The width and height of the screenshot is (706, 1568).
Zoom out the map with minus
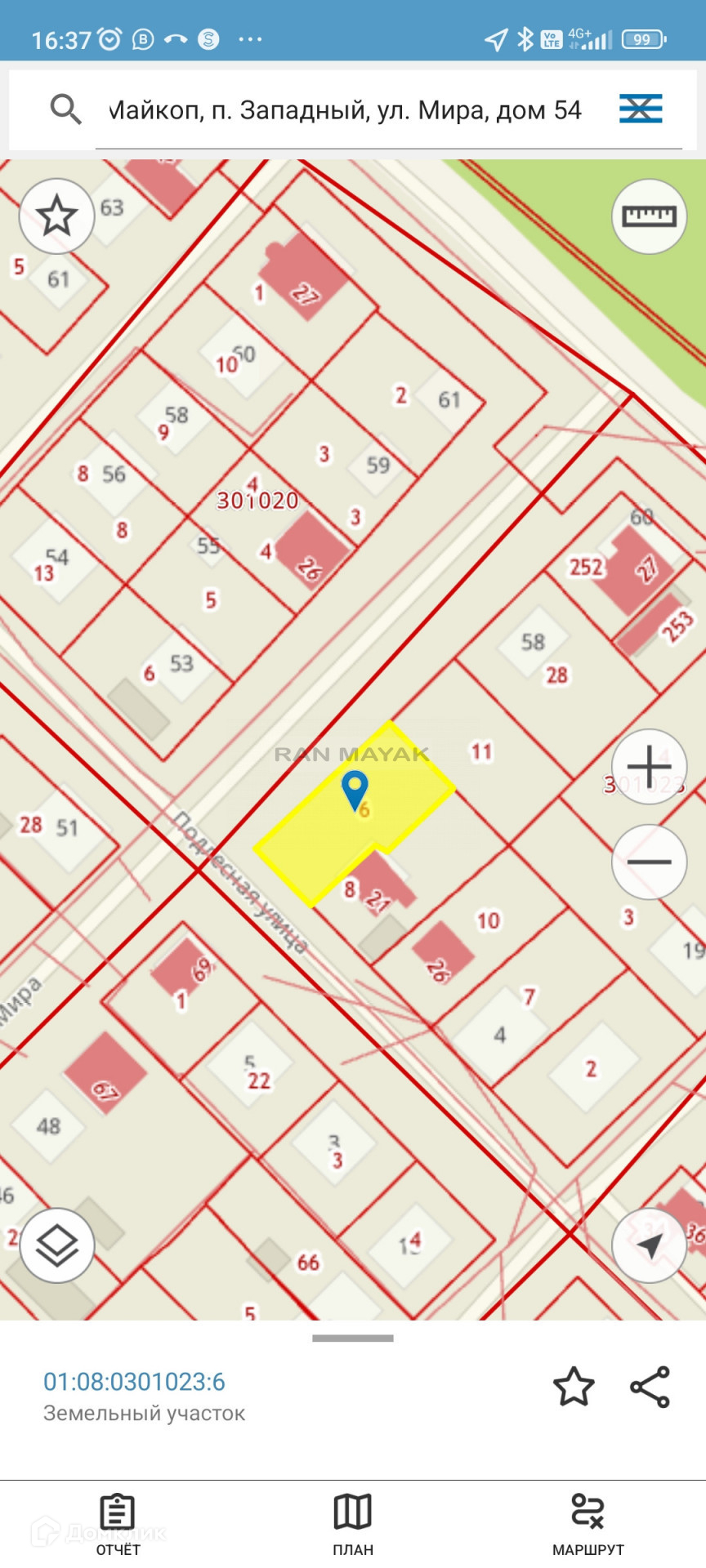pyautogui.click(x=649, y=862)
